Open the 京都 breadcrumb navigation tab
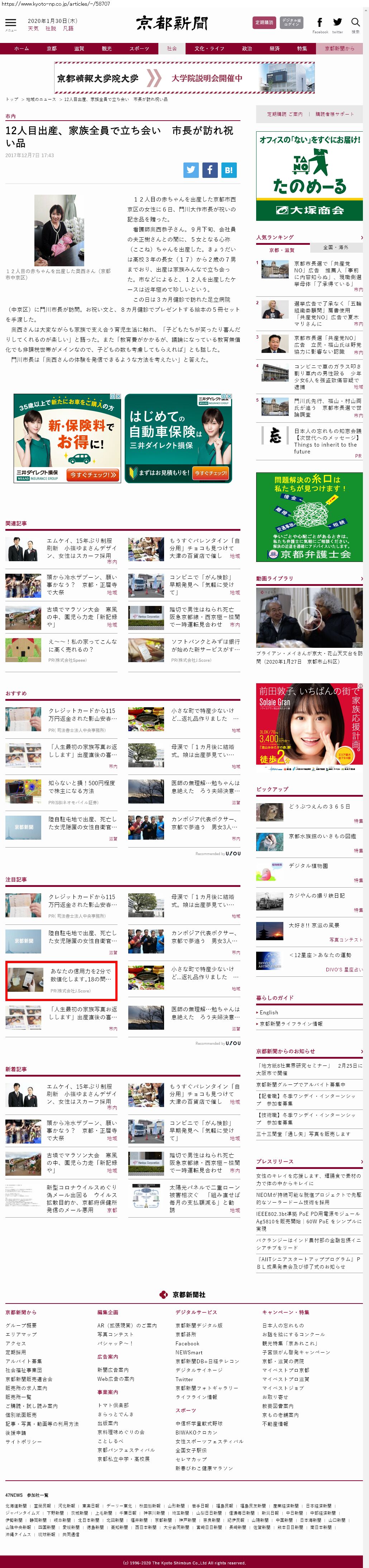This screenshot has height=1568, width=369. pos(52,49)
